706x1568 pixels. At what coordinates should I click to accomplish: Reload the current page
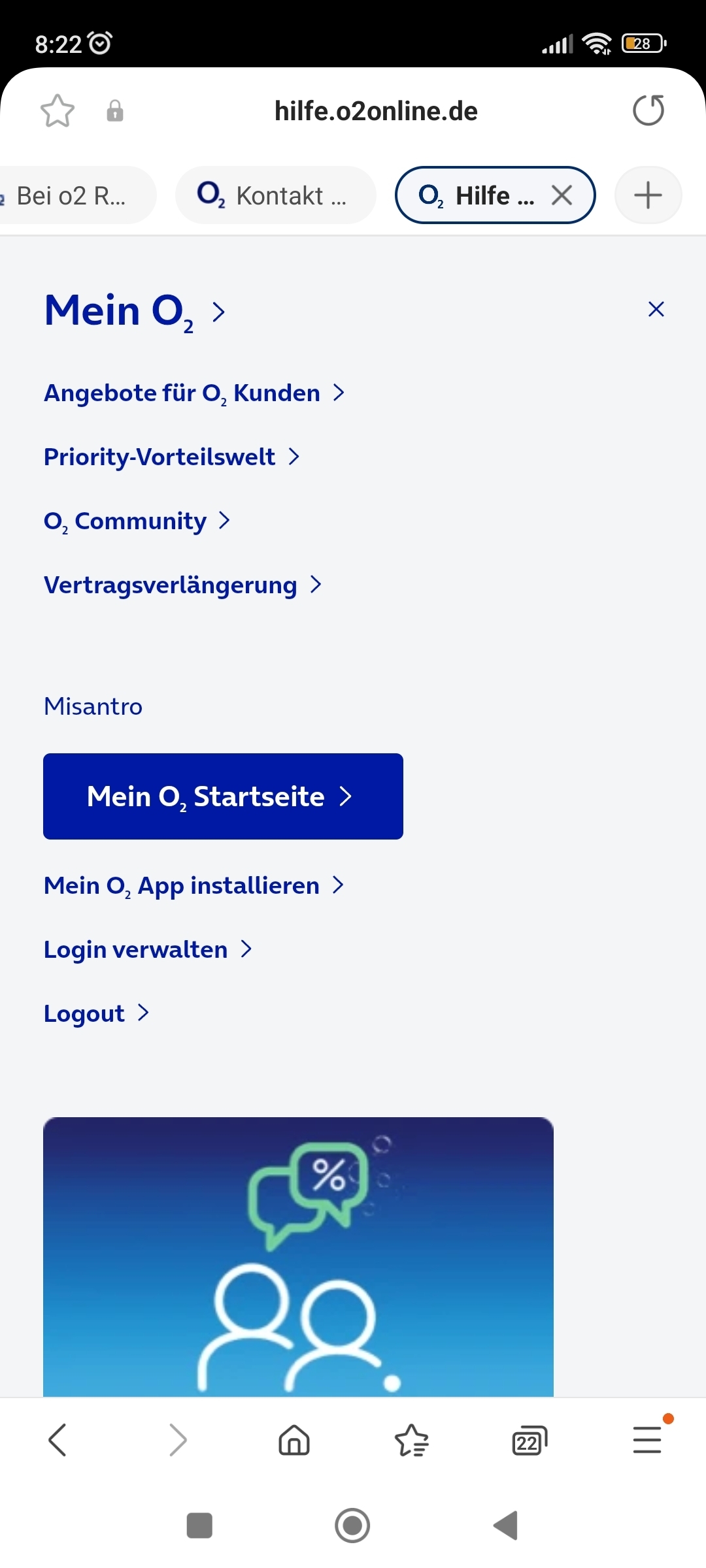click(x=648, y=110)
